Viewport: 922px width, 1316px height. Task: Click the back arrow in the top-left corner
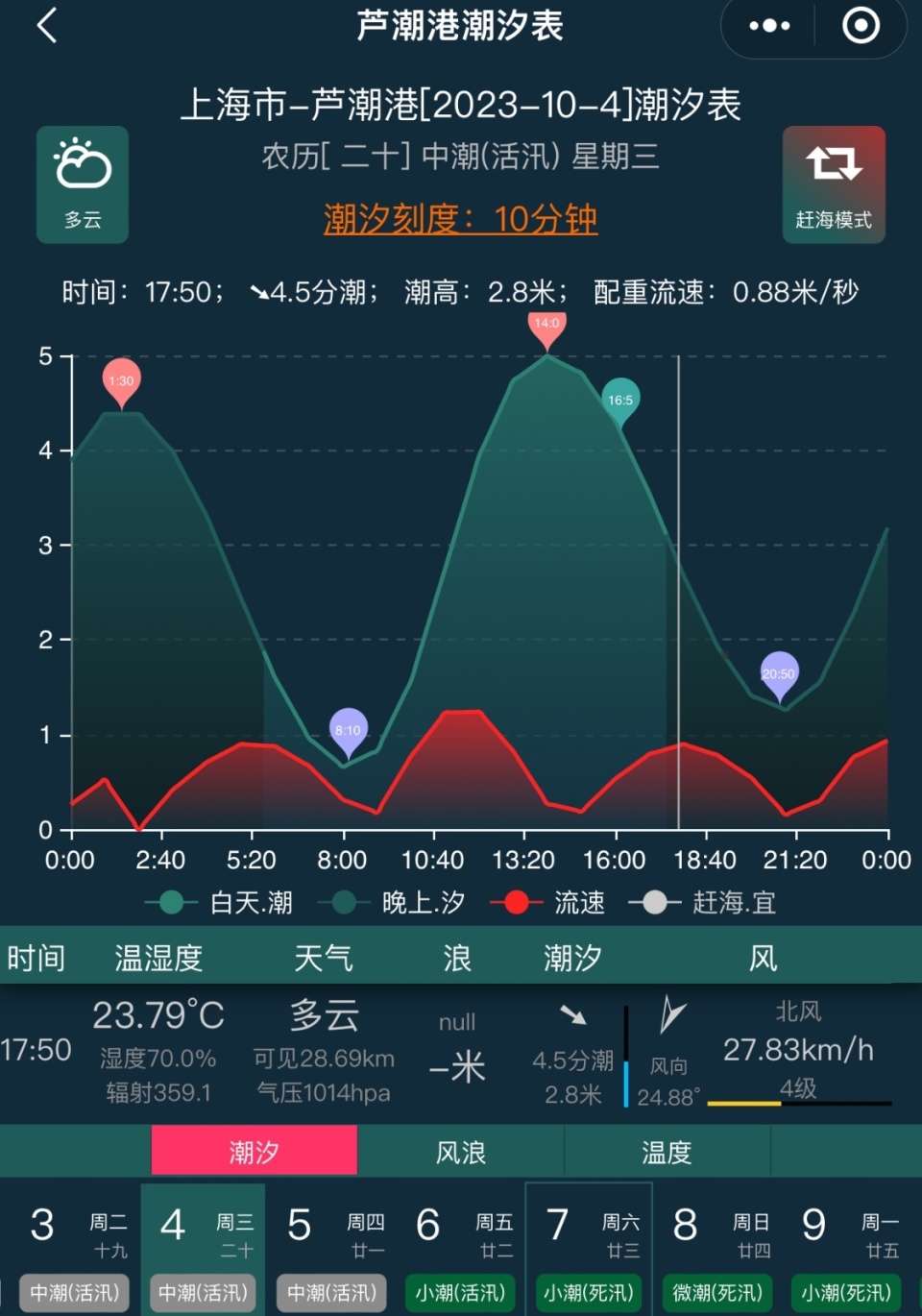[x=46, y=27]
